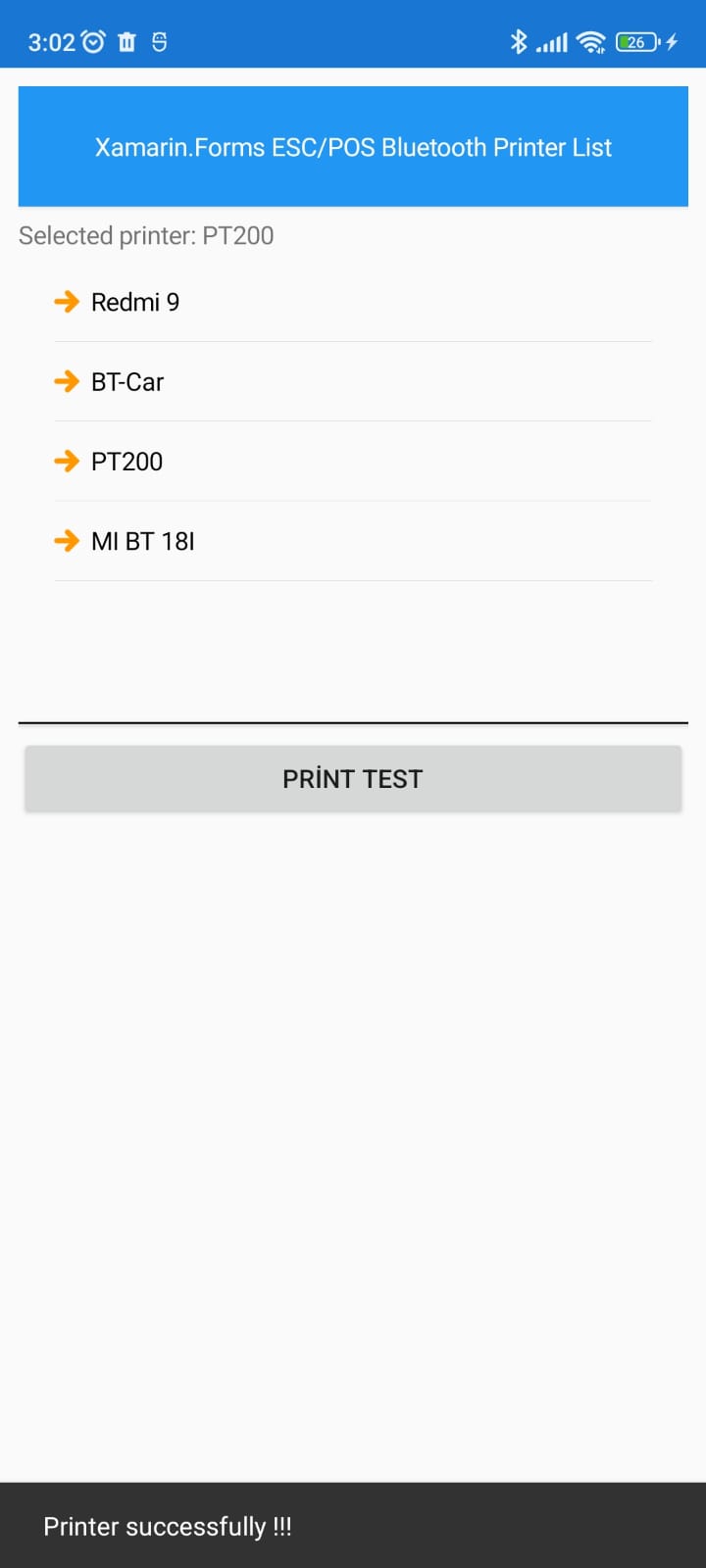Click the battery indicator showing 26
The height and width of the screenshot is (1568, 706).
[635, 41]
